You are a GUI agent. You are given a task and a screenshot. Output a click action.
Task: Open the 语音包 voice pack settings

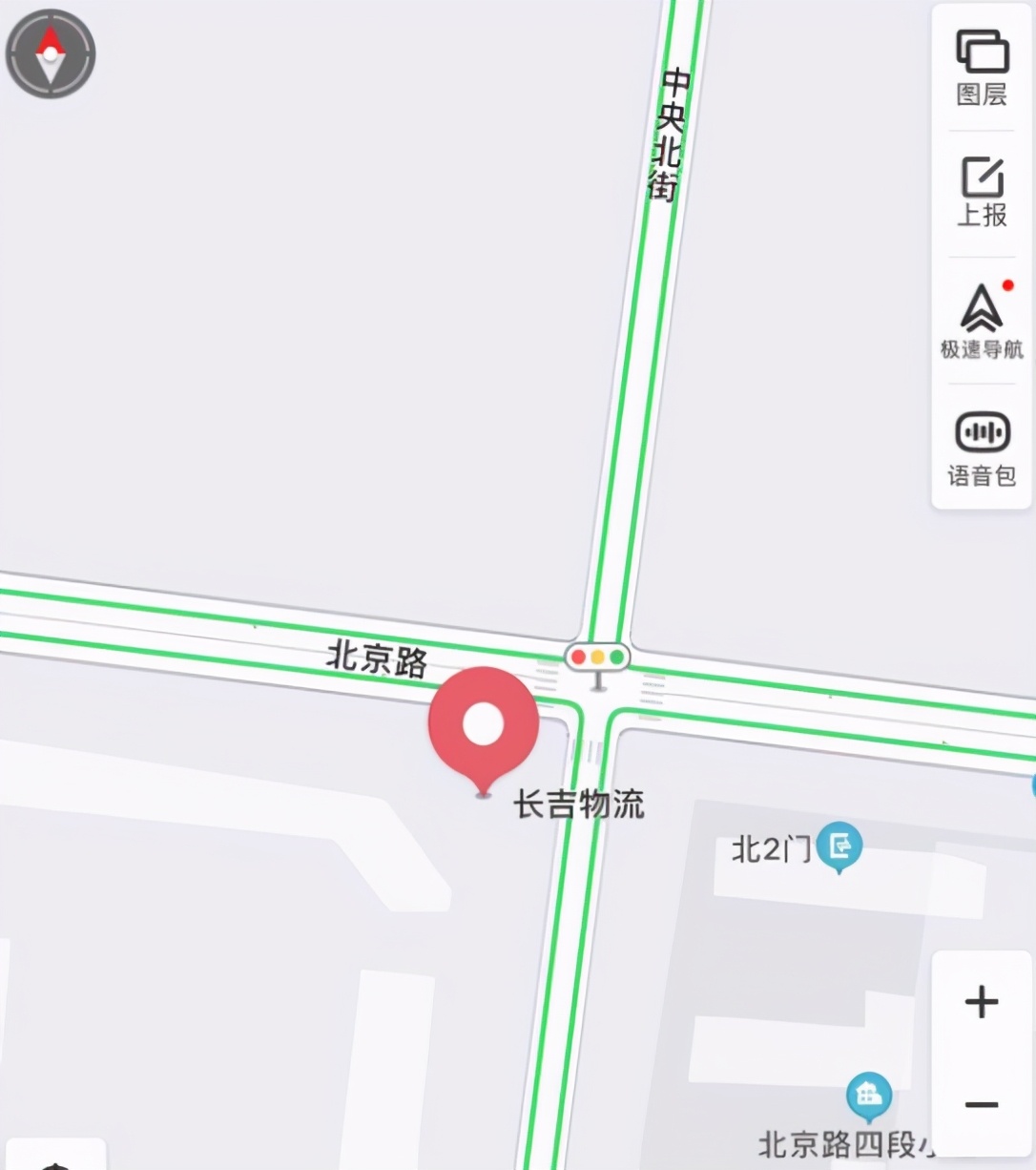(981, 447)
